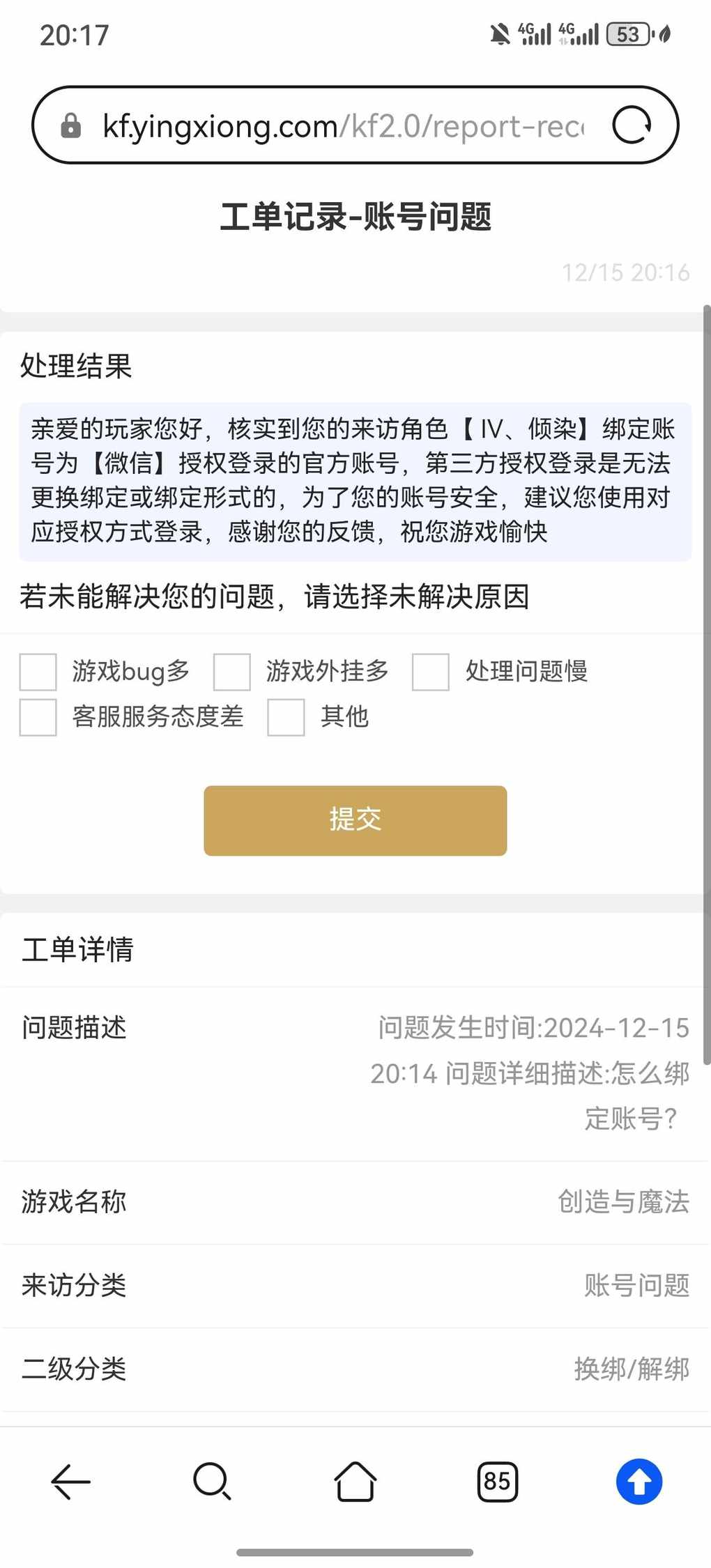The height and width of the screenshot is (1568, 711).
Task: Submit feedback with the 提交 button
Action: click(355, 820)
